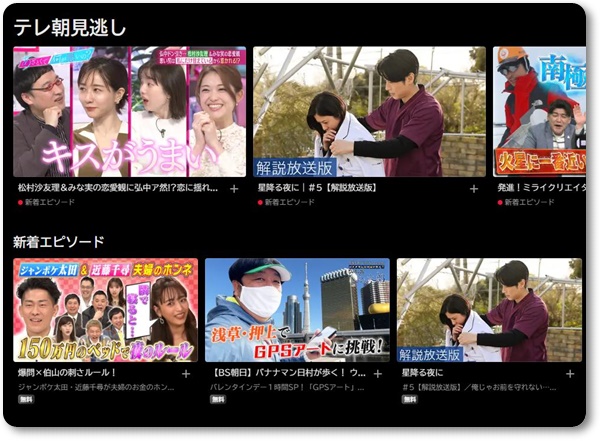Open 星降る夜に #5 in テレ朝見逃し row
The width and height of the screenshot is (600, 441).
(369, 111)
